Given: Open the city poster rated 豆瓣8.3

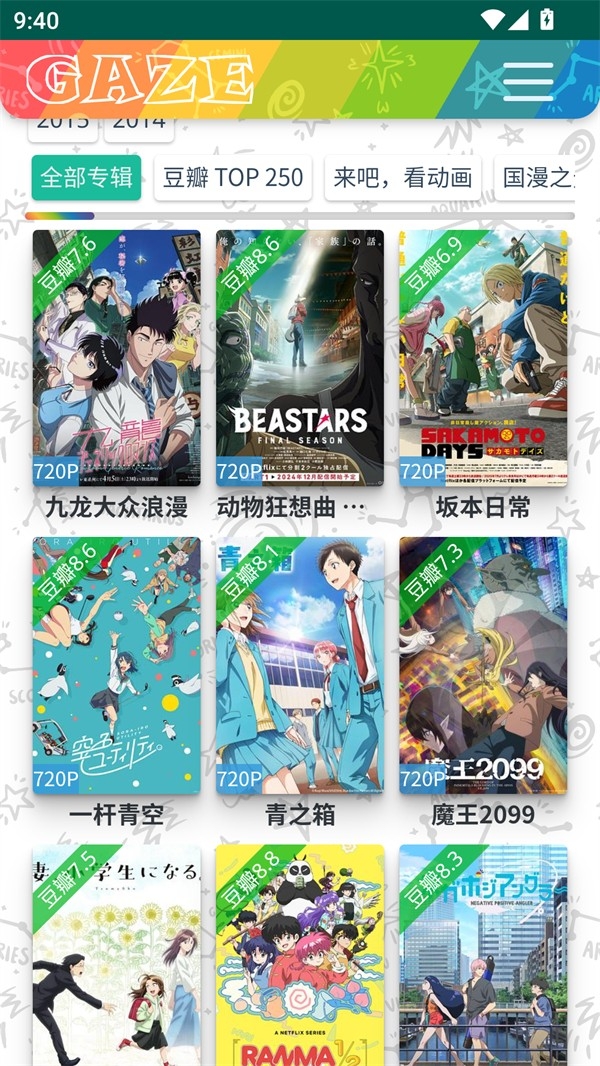Looking at the screenshot, I should (x=483, y=955).
